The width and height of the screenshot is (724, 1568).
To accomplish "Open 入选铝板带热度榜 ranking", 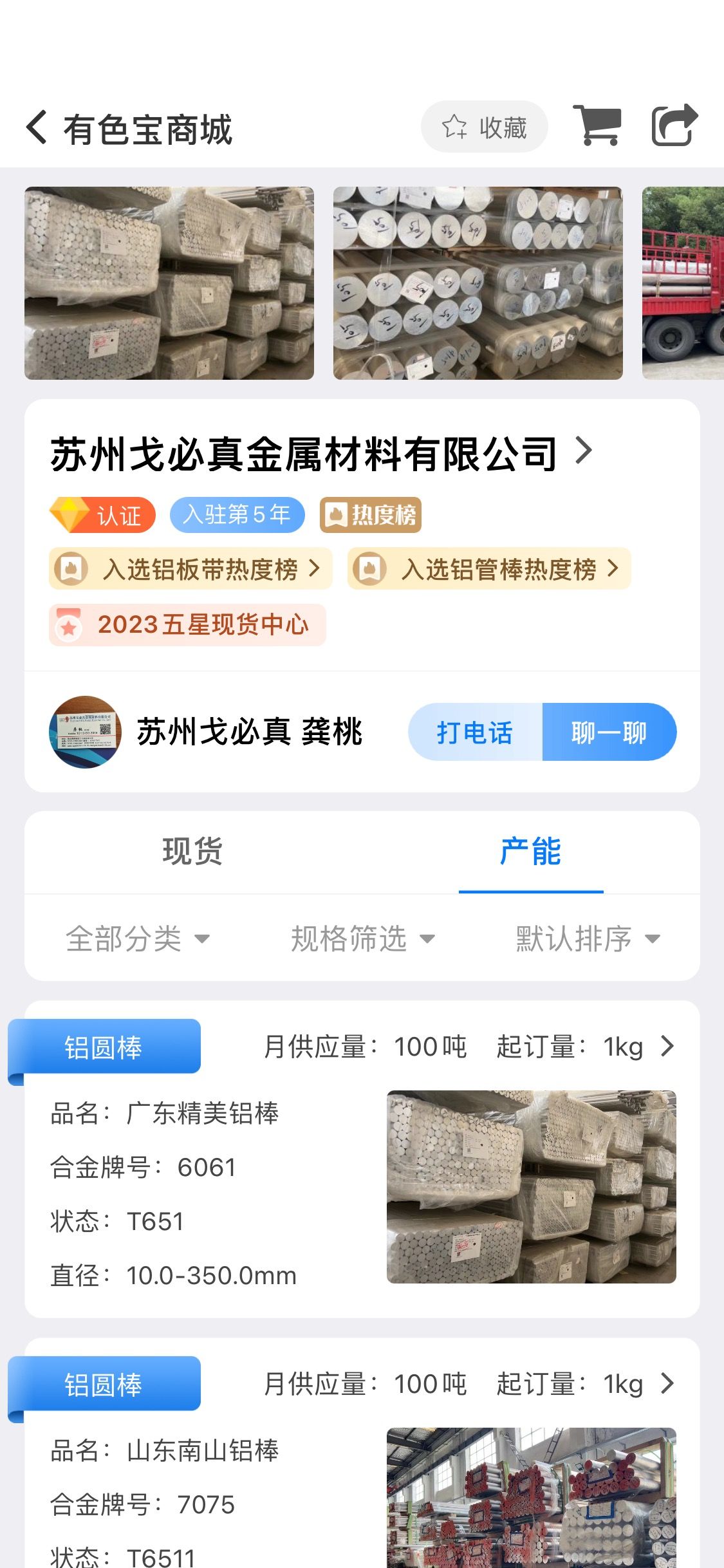I will point(190,569).
